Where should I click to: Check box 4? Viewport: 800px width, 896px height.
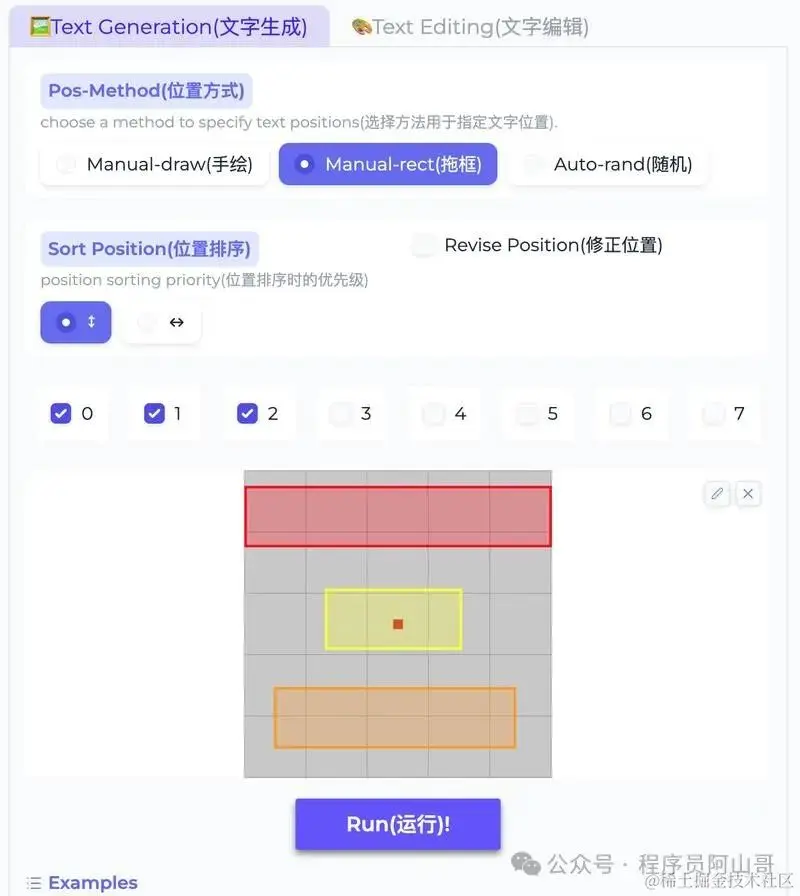click(434, 413)
